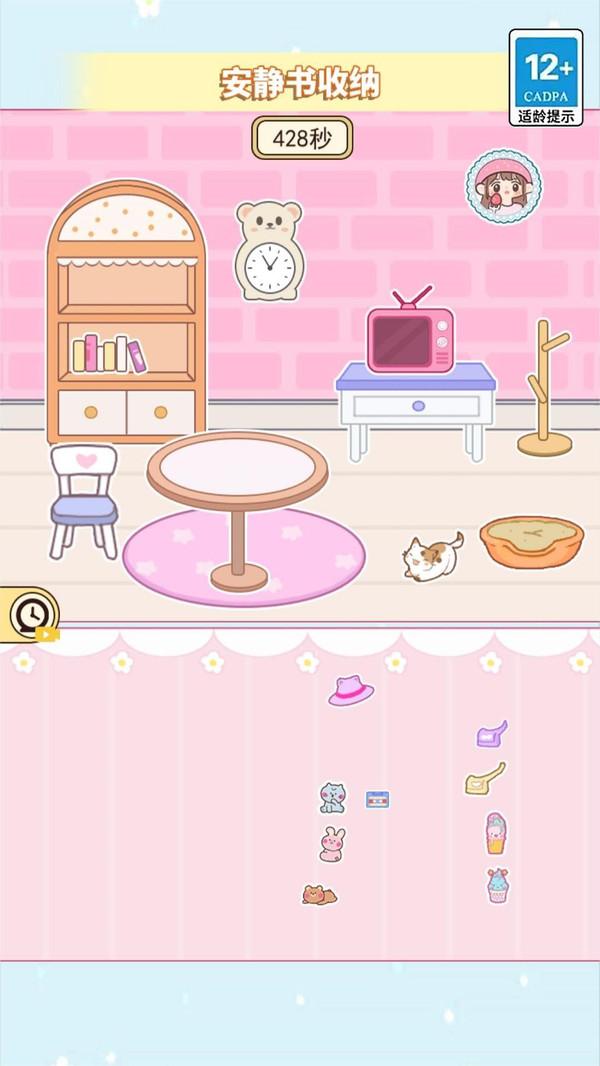Tap the clock icon with video badge
This screenshot has width=600, height=1066.
(x=30, y=613)
